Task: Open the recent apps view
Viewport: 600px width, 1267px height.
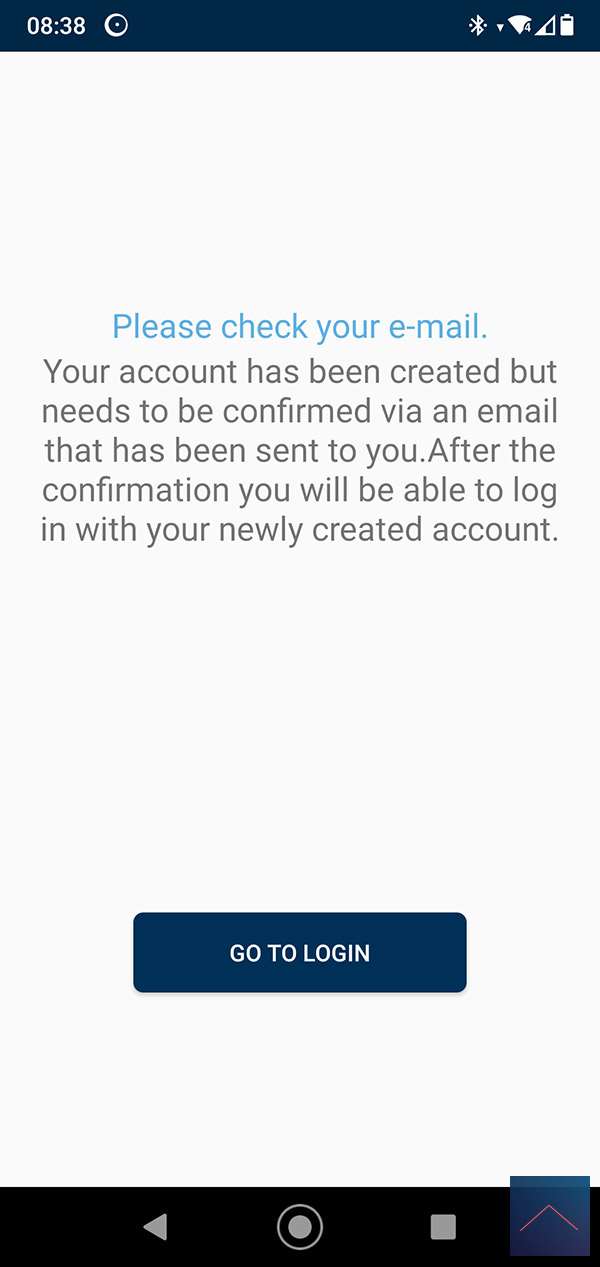Action: [442, 1227]
